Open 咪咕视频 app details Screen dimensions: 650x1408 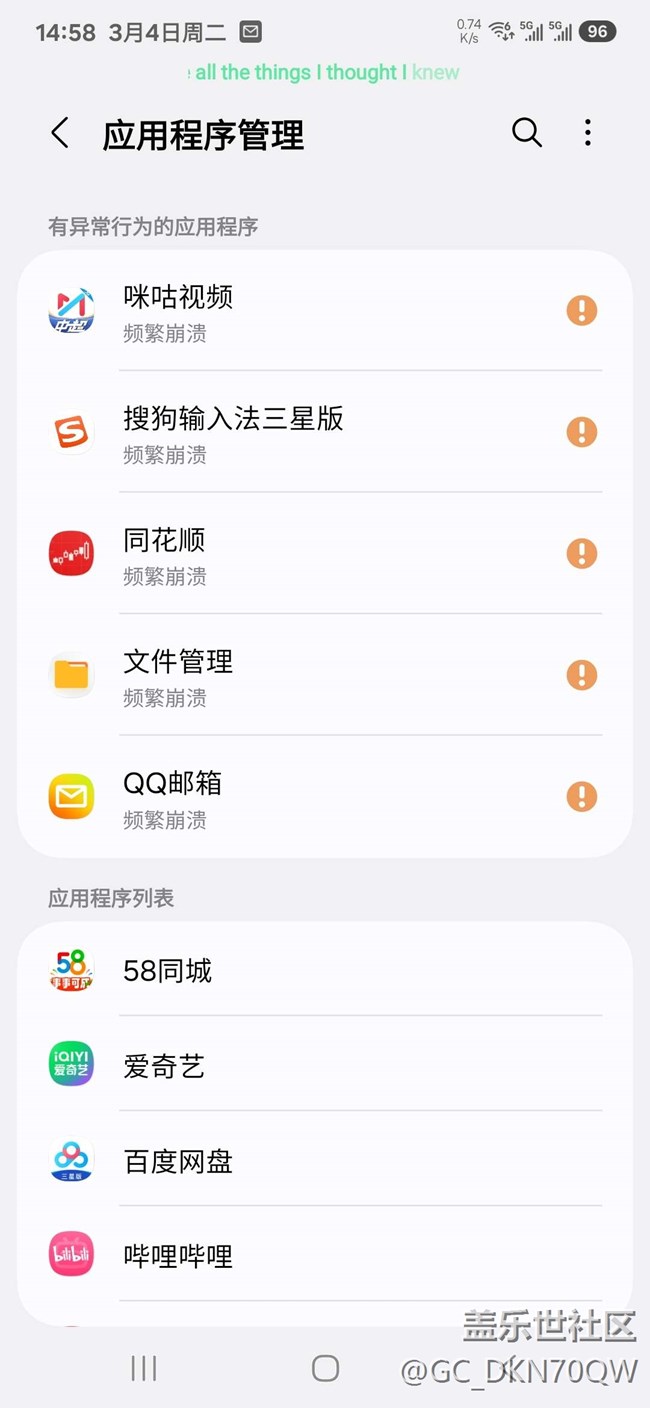(325, 311)
